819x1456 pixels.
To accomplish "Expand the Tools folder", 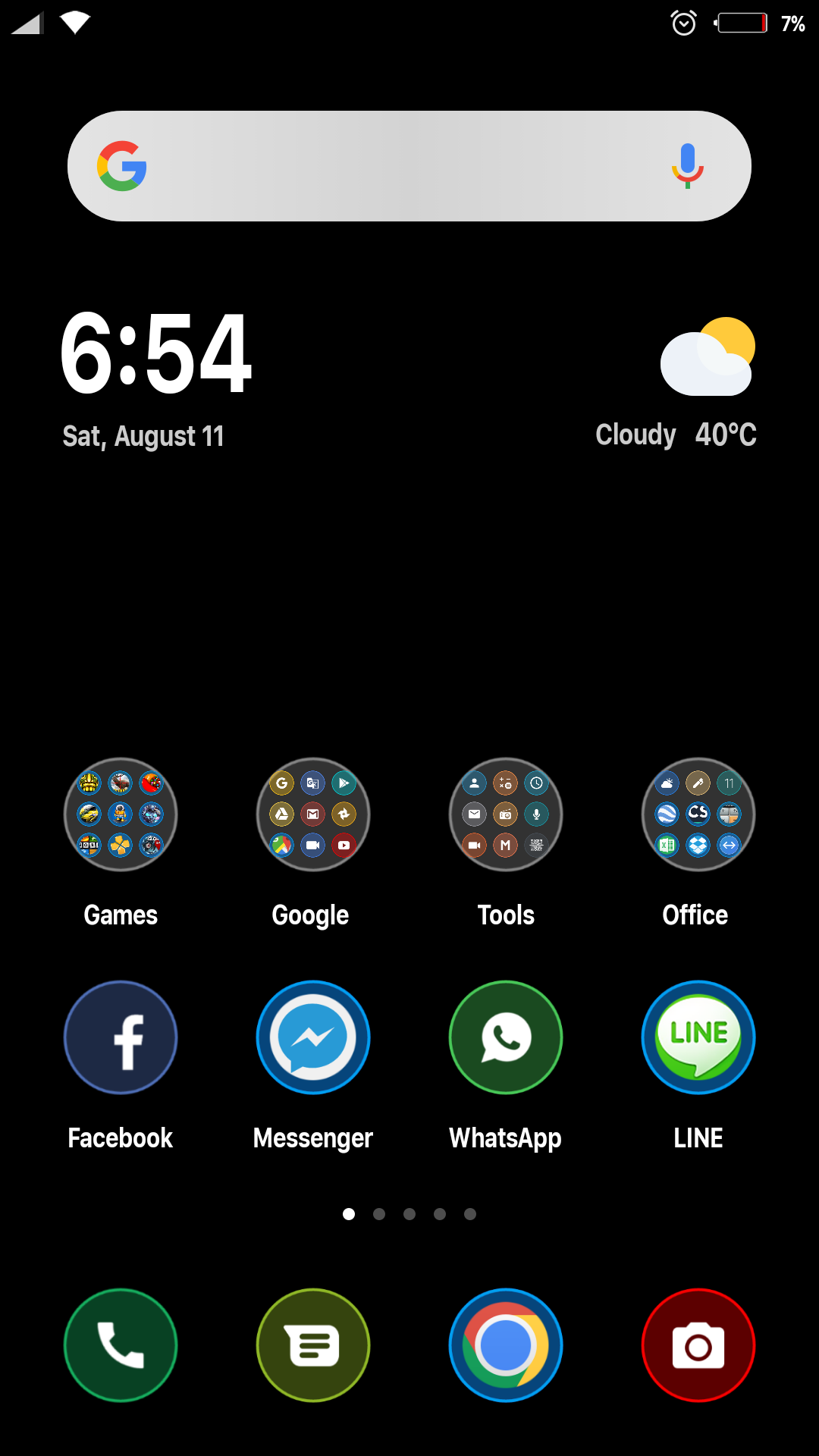I will 506,814.
